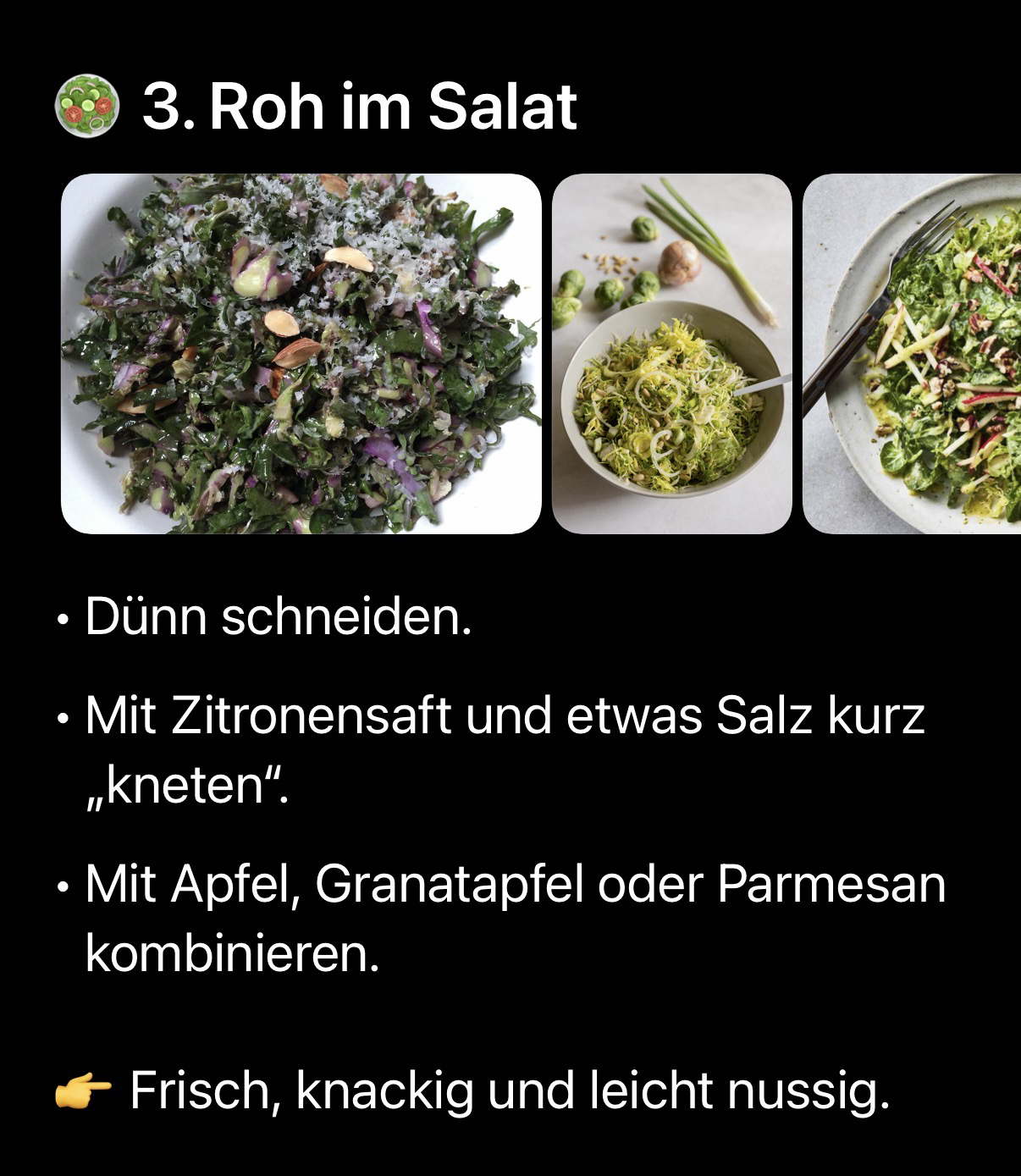
Task: Open the shaved Brussels sprouts bowl image
Action: 671,354
